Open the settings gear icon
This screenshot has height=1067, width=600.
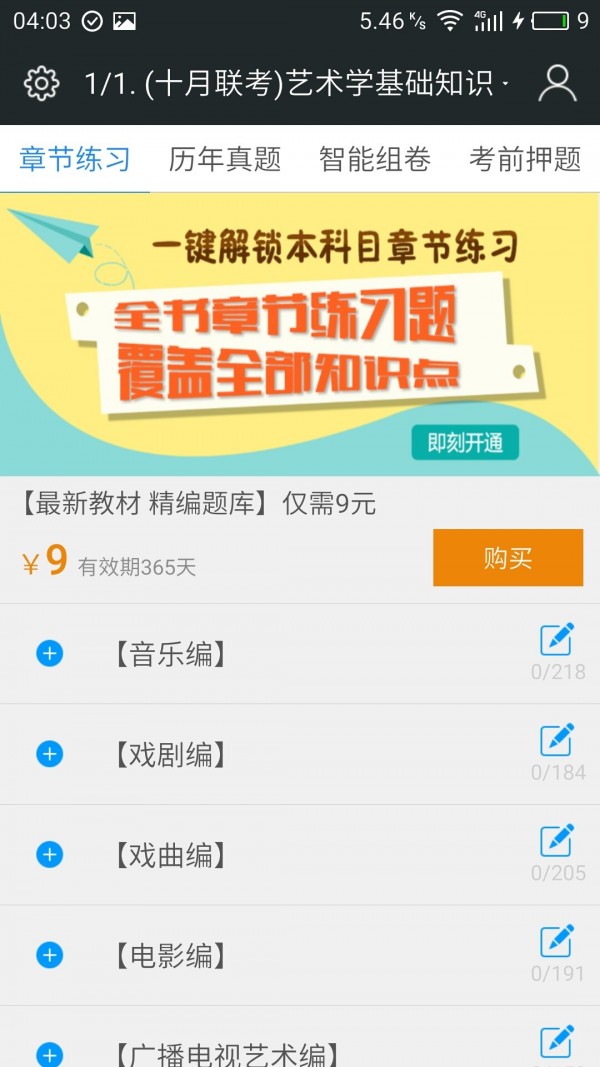pyautogui.click(x=42, y=83)
